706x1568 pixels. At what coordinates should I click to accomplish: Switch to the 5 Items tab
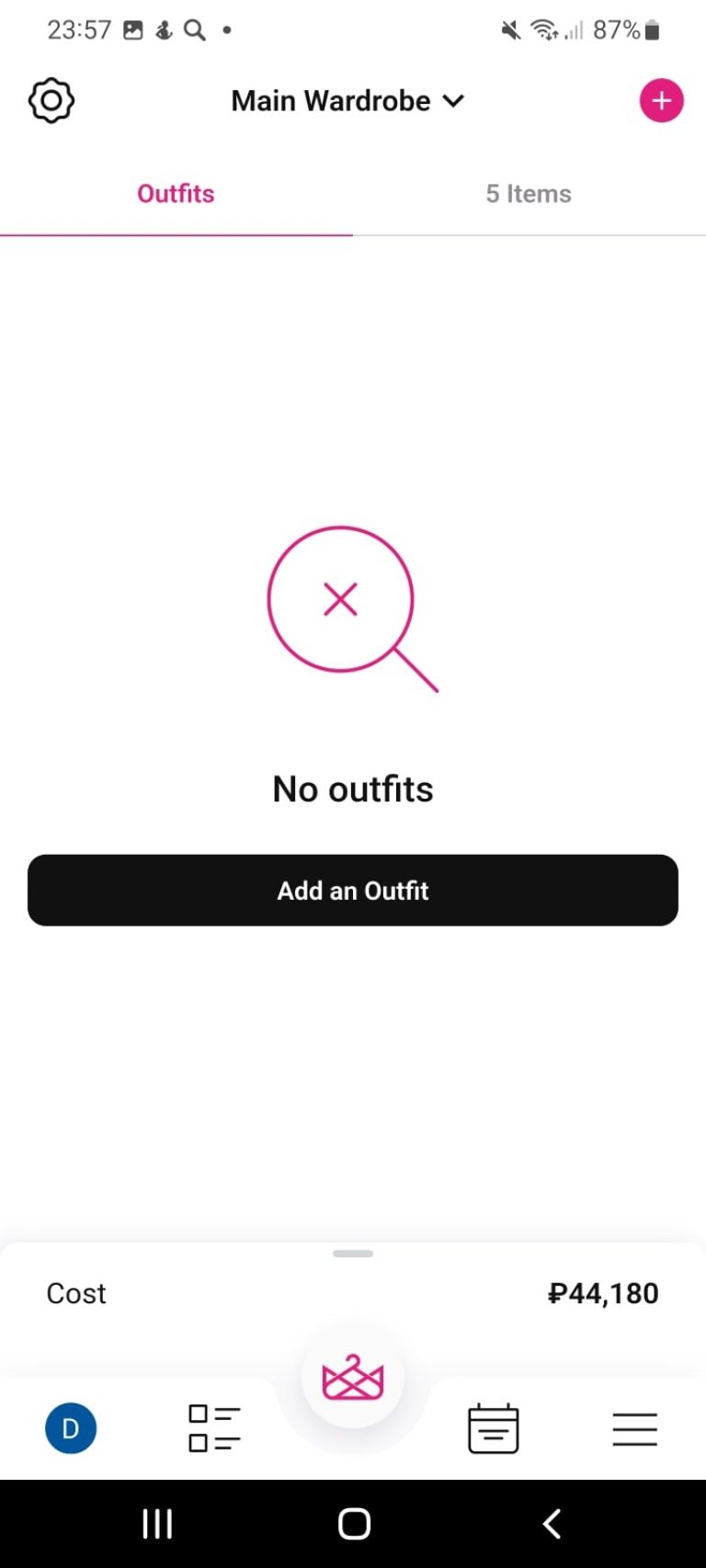pos(528,194)
